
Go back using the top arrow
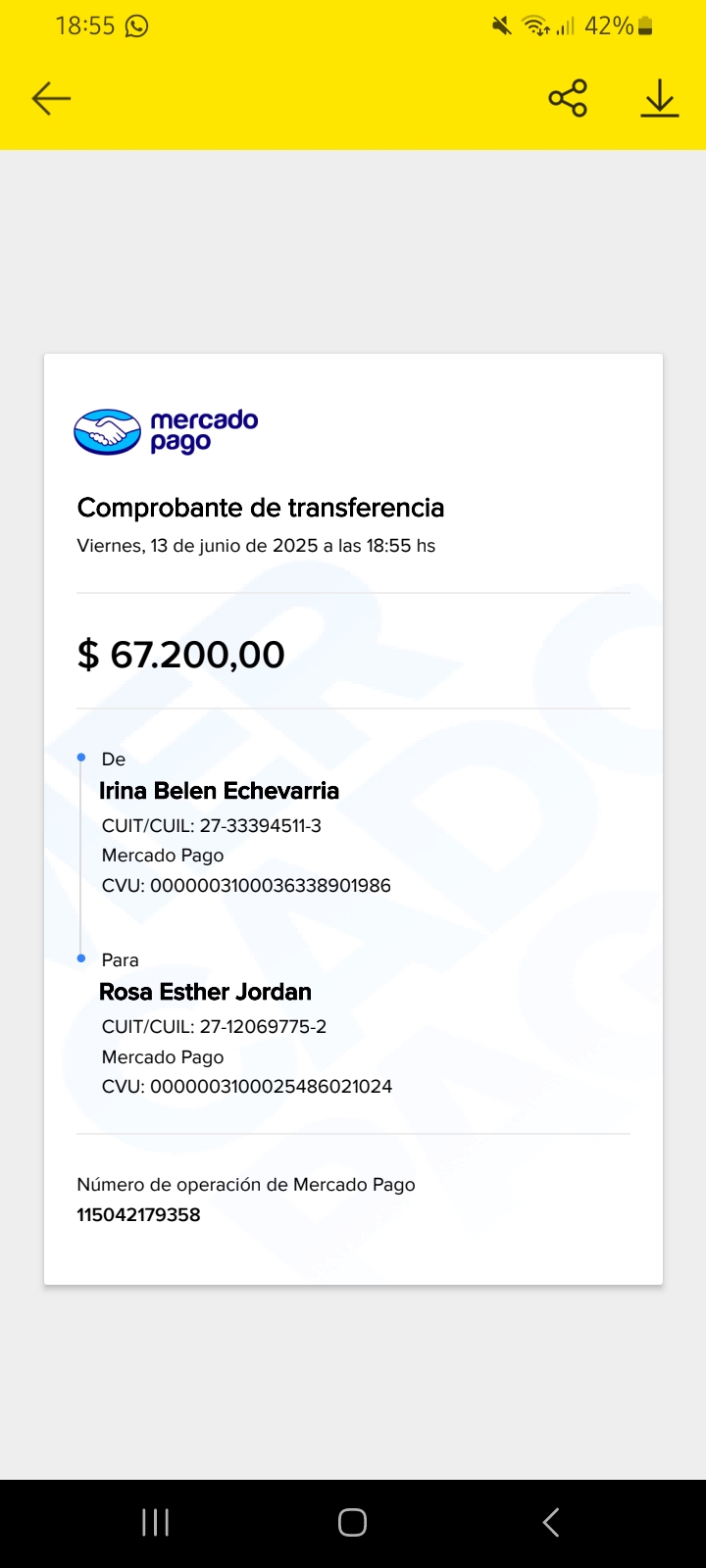tap(51, 98)
